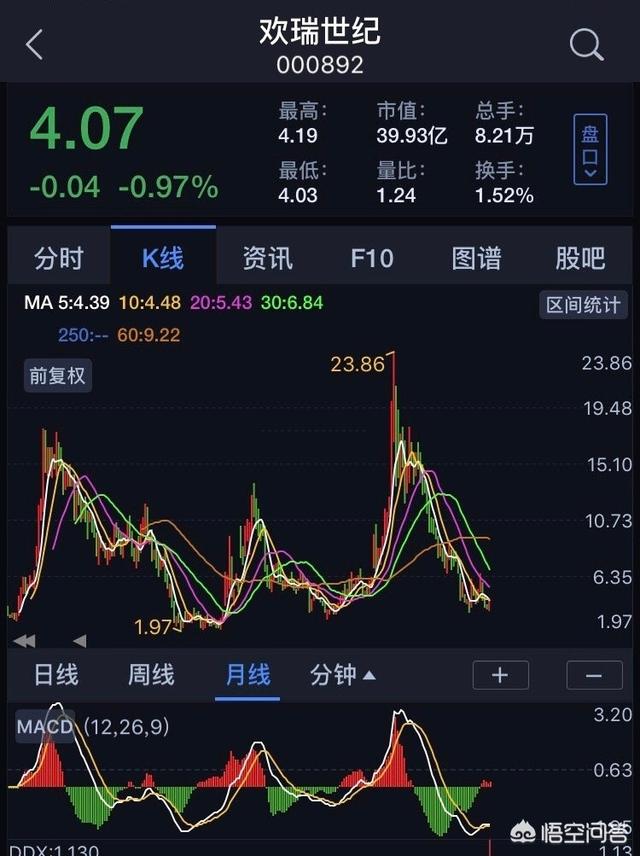Tap the MACD indicator label
This screenshot has height=856, width=640.
(45, 727)
